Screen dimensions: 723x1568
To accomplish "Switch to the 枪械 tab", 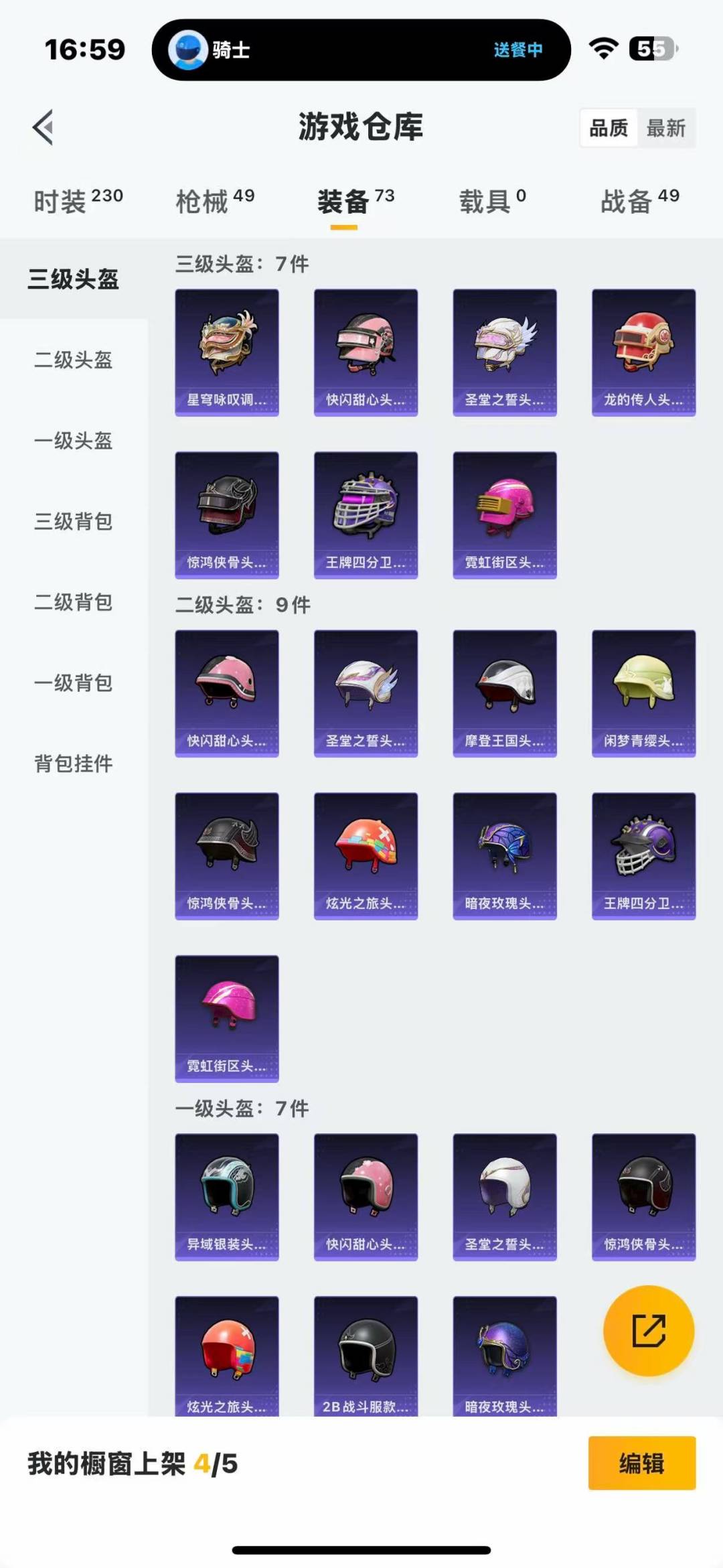I will click(215, 201).
